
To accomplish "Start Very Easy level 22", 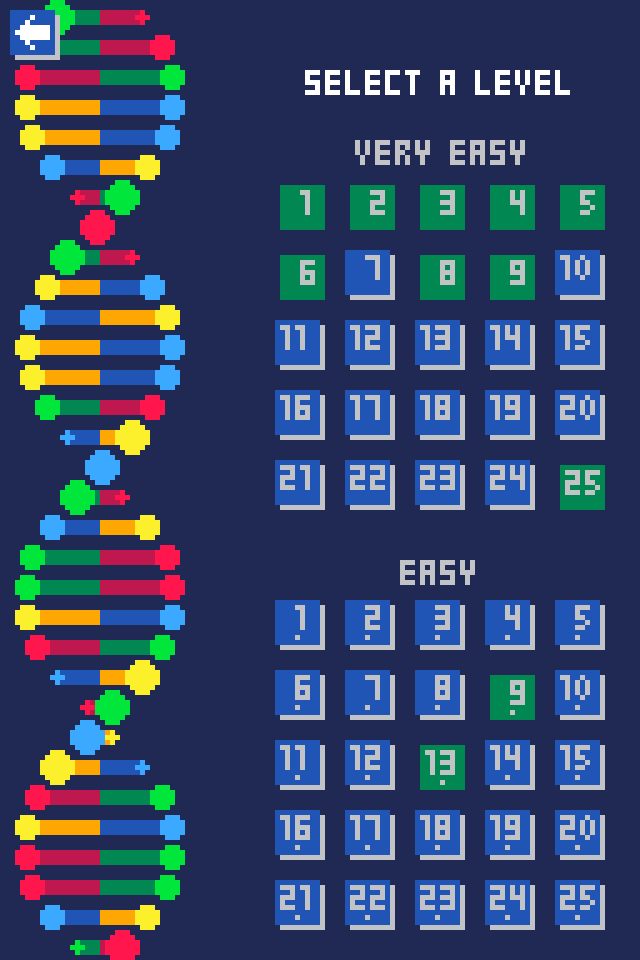I will coord(369,484).
